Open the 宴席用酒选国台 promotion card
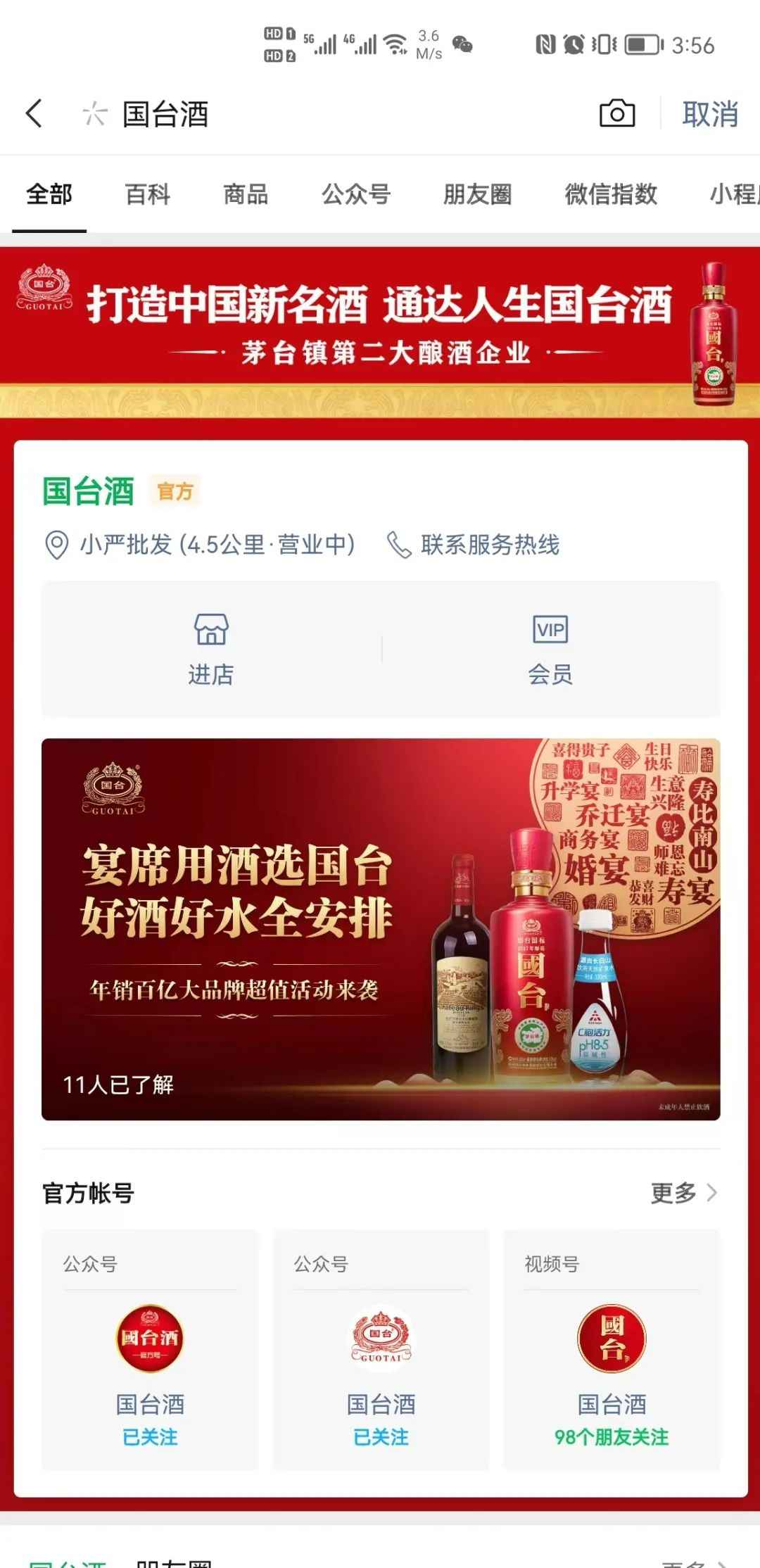The image size is (760, 1568). click(380, 929)
